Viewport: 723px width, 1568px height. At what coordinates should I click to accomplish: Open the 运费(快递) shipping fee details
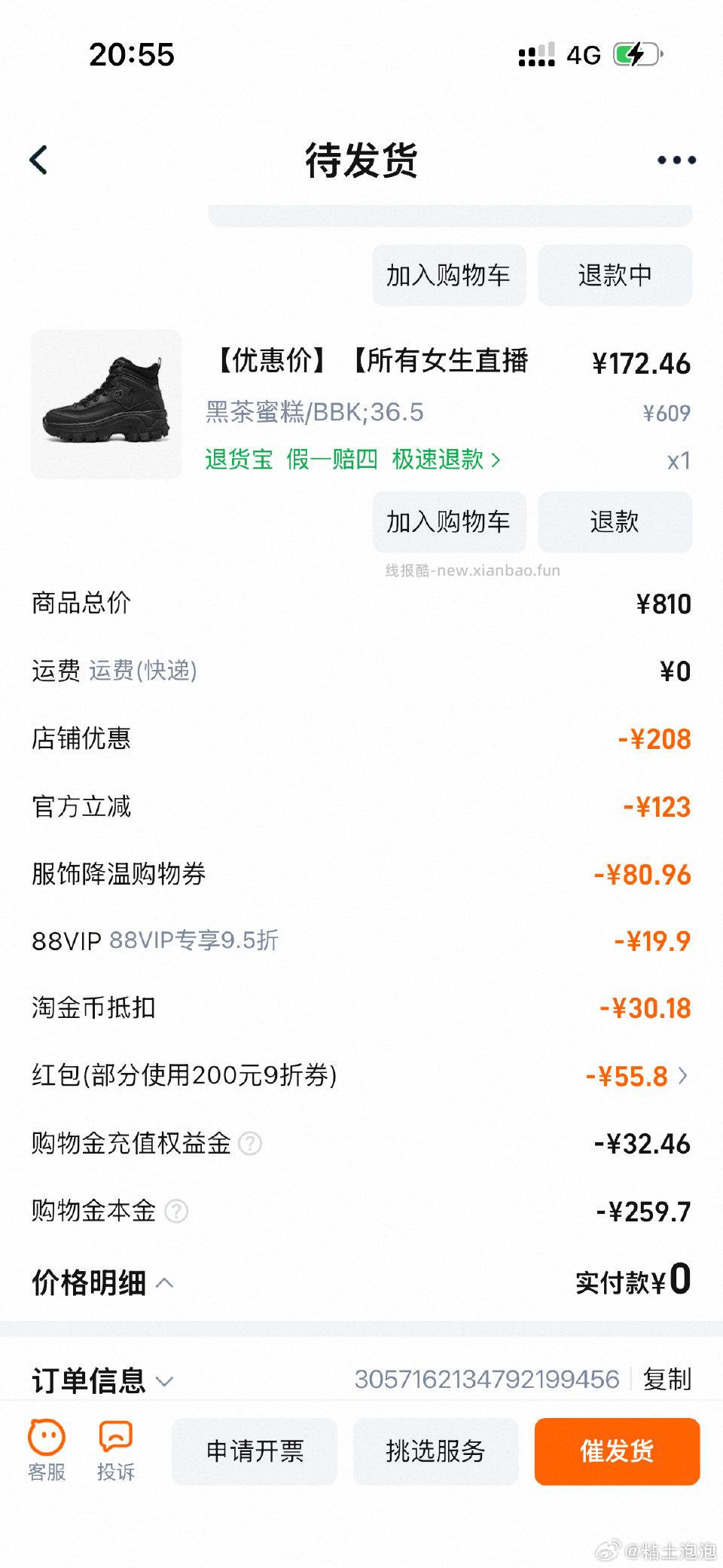click(143, 671)
